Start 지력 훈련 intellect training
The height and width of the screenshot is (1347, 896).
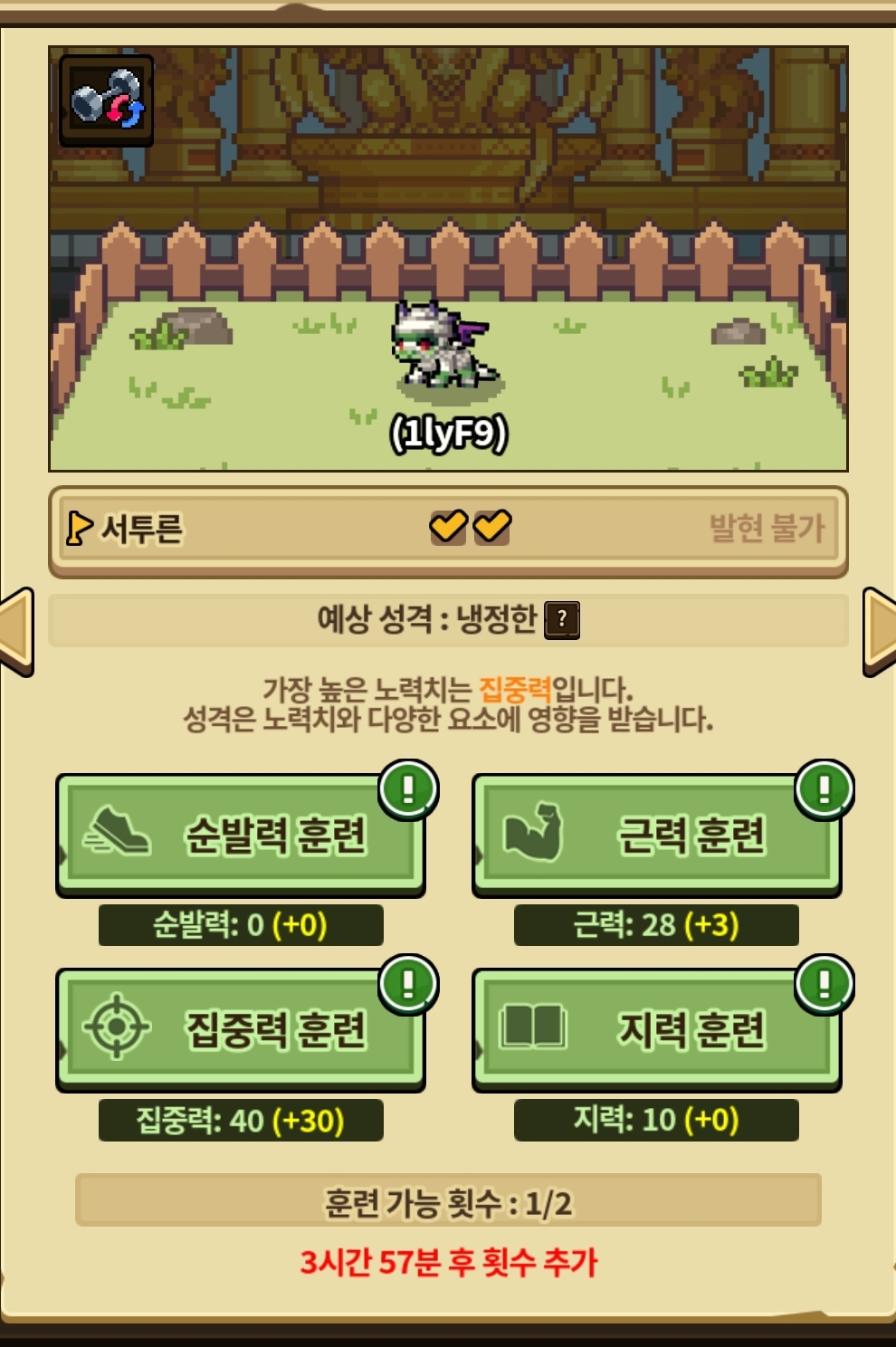(656, 1028)
